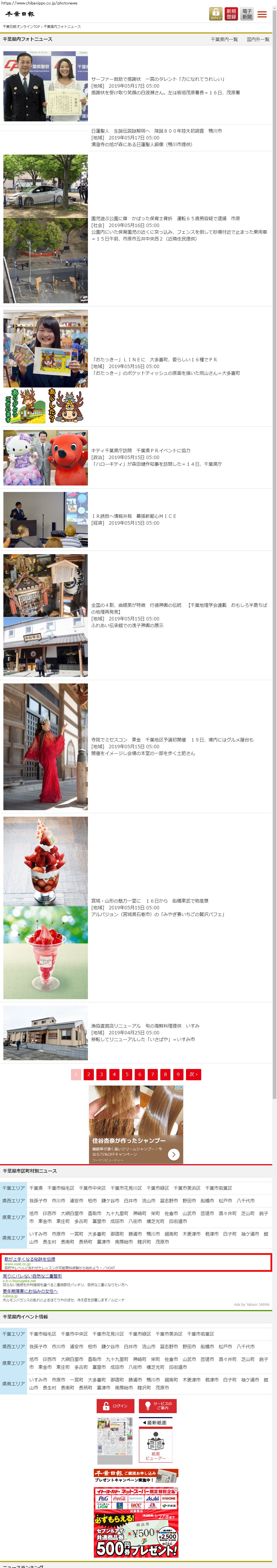This screenshot has width=277, height=1568.
Task: Tap the 新規登録 button
Action: (x=231, y=14)
